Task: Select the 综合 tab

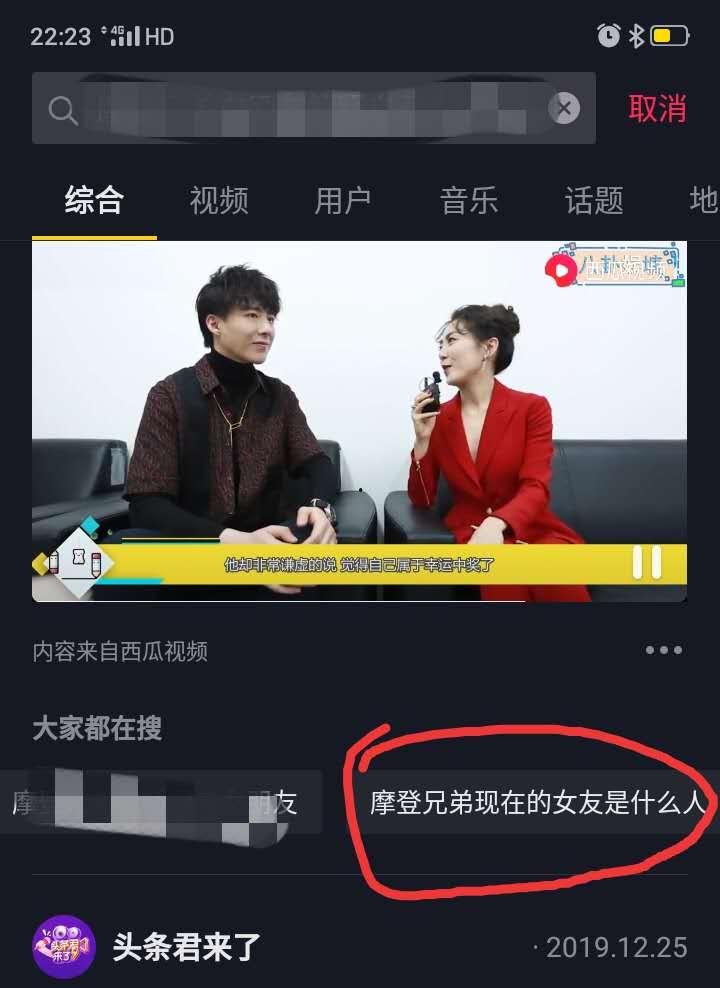Action: (95, 202)
